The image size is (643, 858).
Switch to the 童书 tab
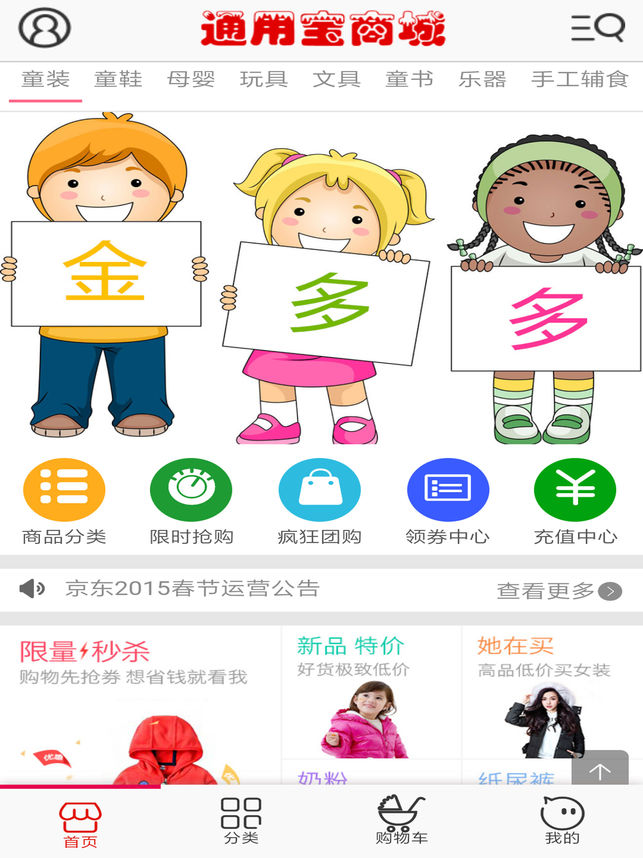(x=409, y=79)
